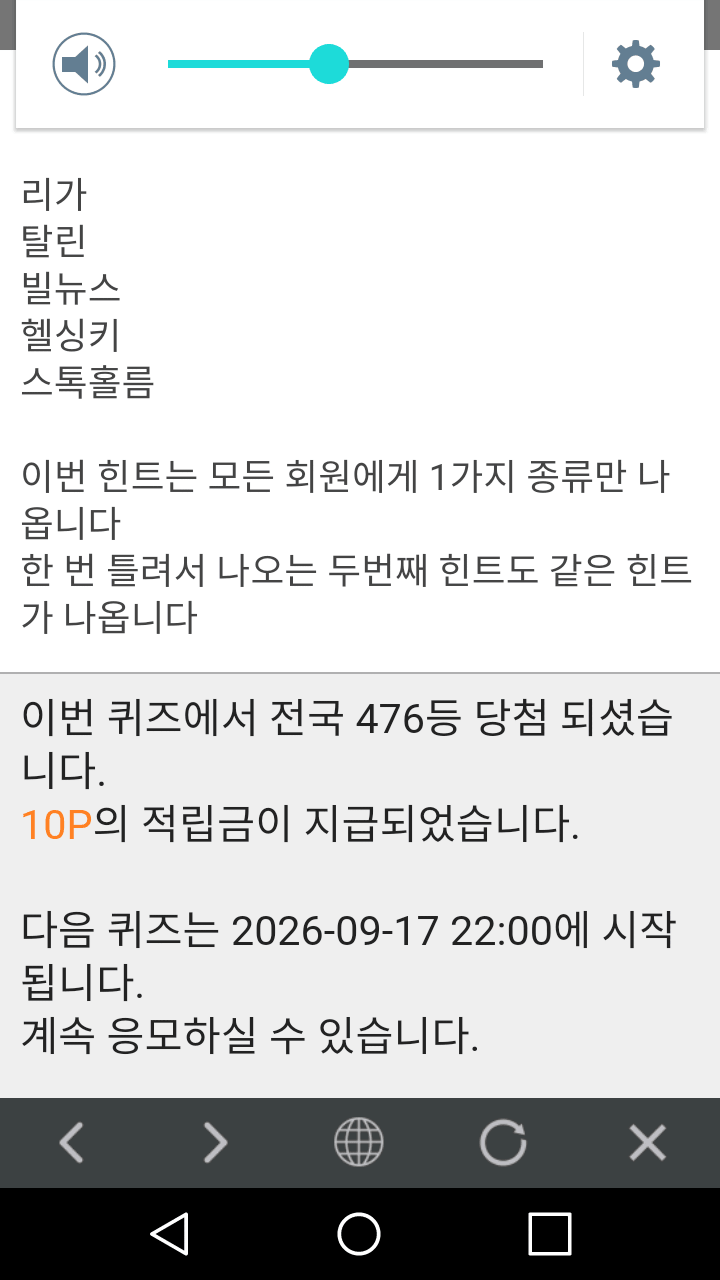Mute the sound with the speaker icon
The width and height of the screenshot is (720, 1280).
tap(84, 65)
